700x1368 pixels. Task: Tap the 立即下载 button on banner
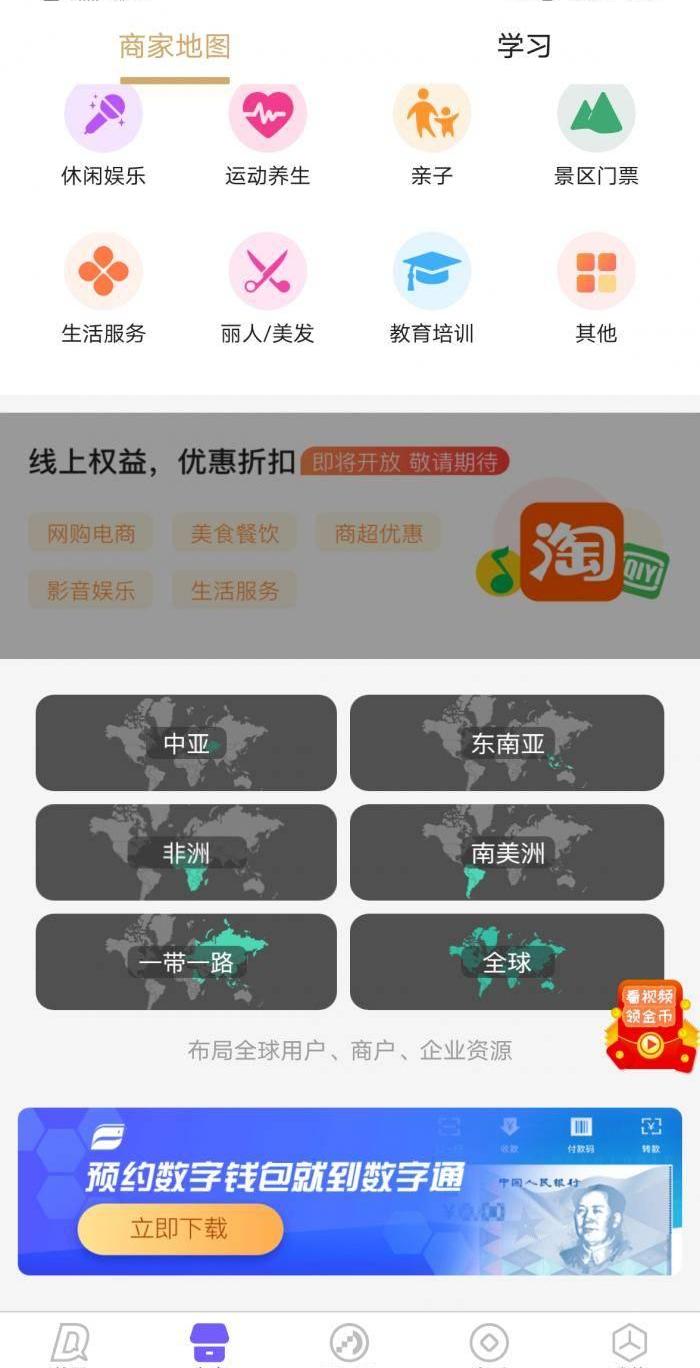pos(180,1228)
